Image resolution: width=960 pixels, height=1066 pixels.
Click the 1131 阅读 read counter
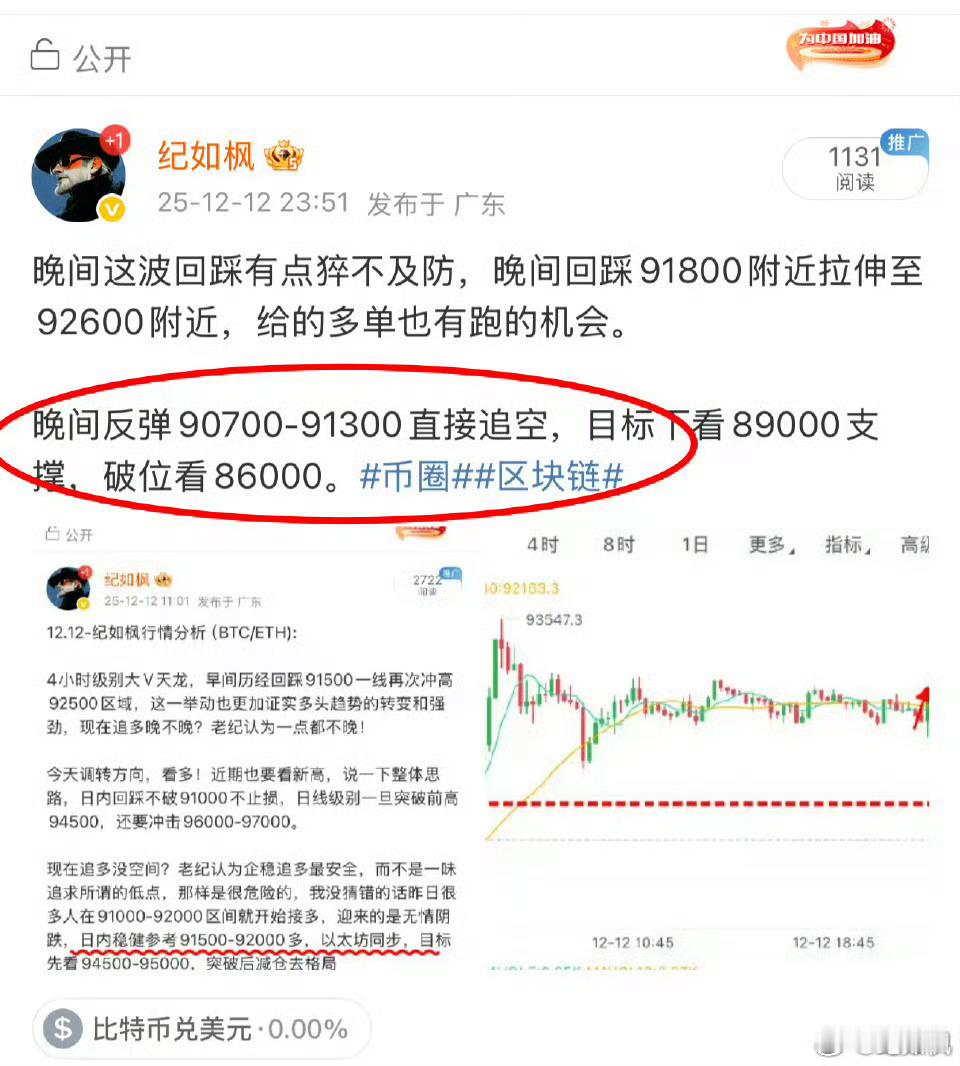coord(856,169)
